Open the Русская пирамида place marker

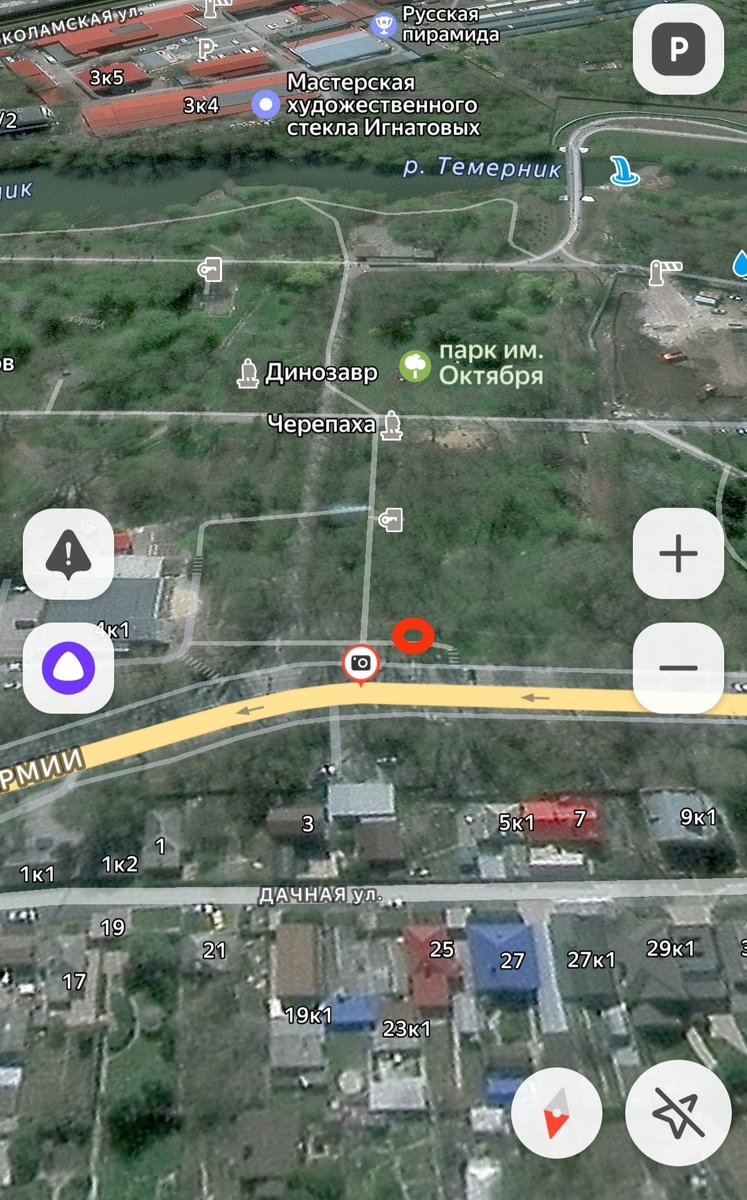coord(382,25)
